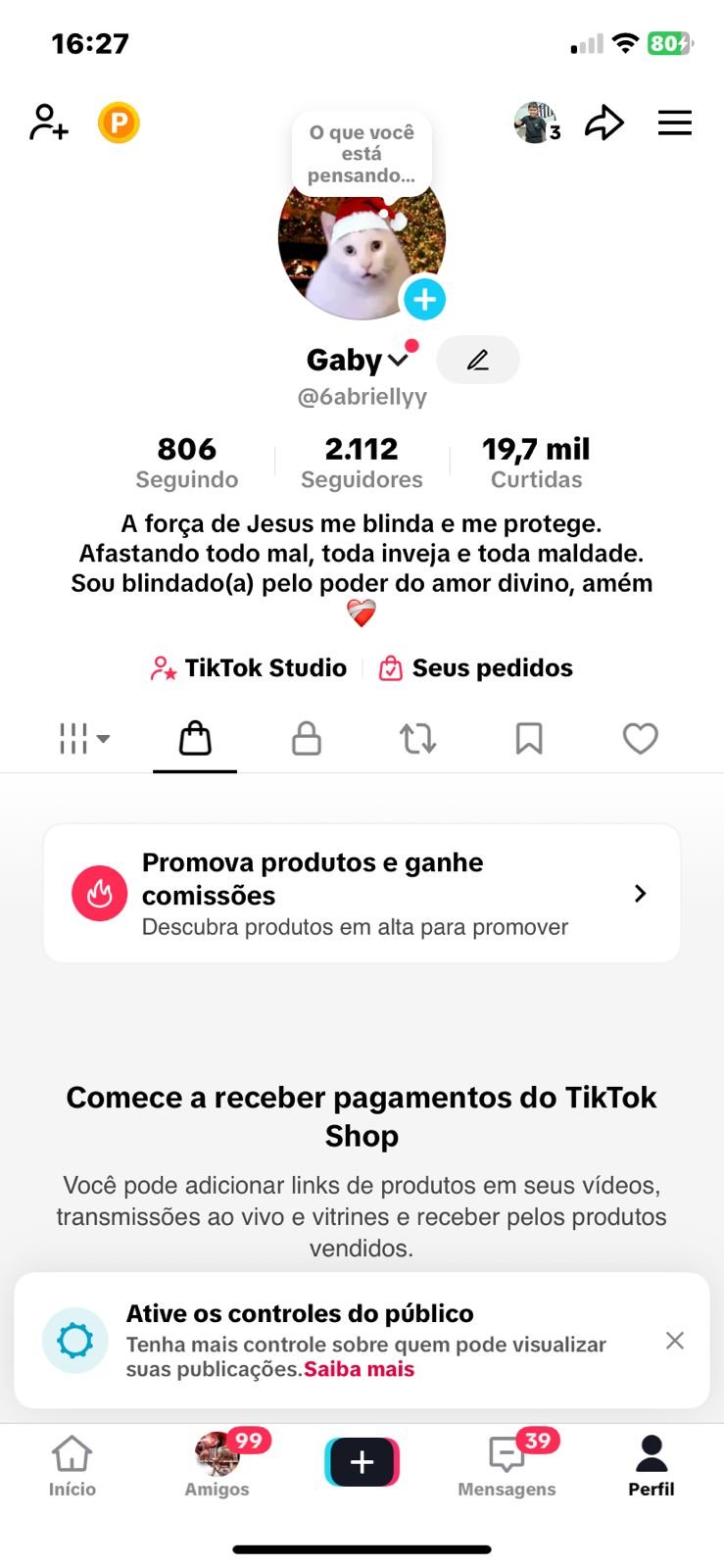The width and height of the screenshot is (724, 1568).
Task: Open the Mensagens tab
Action: (507, 1466)
